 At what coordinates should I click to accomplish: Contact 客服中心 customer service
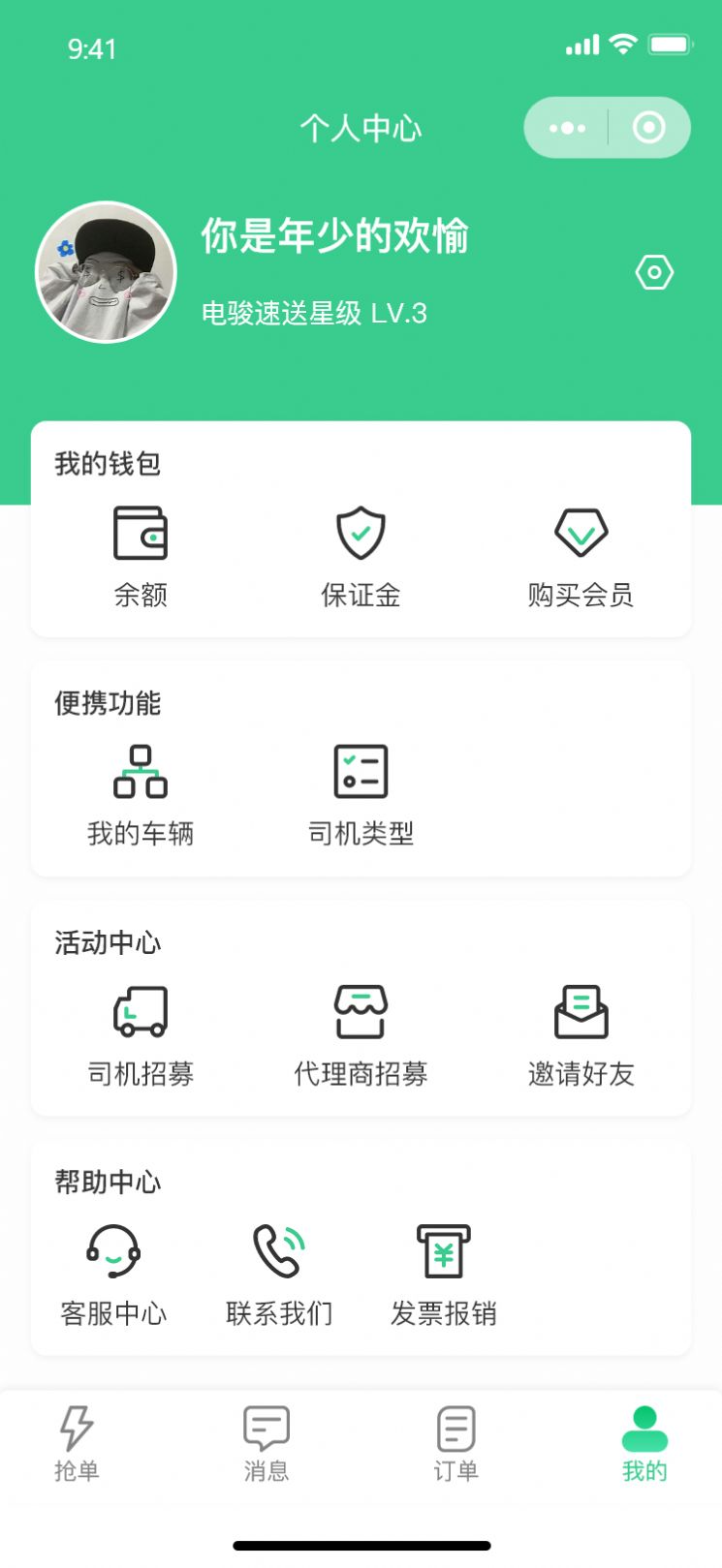point(113,1275)
